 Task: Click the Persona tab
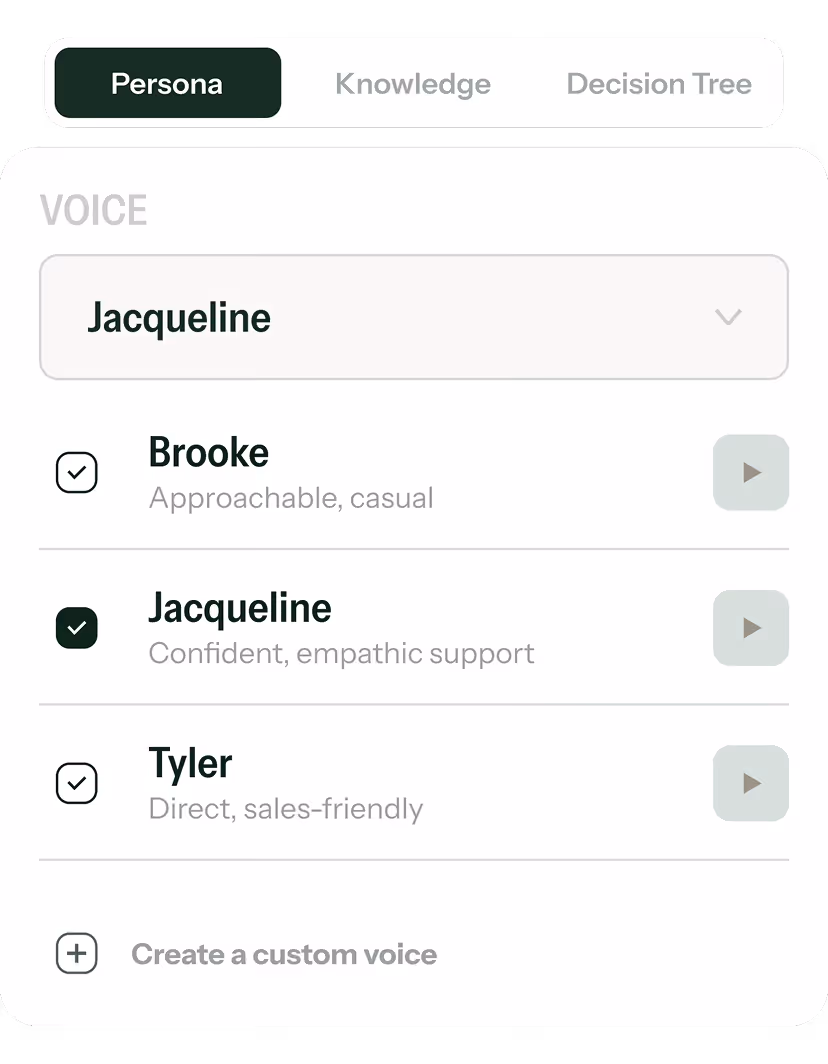click(x=166, y=83)
